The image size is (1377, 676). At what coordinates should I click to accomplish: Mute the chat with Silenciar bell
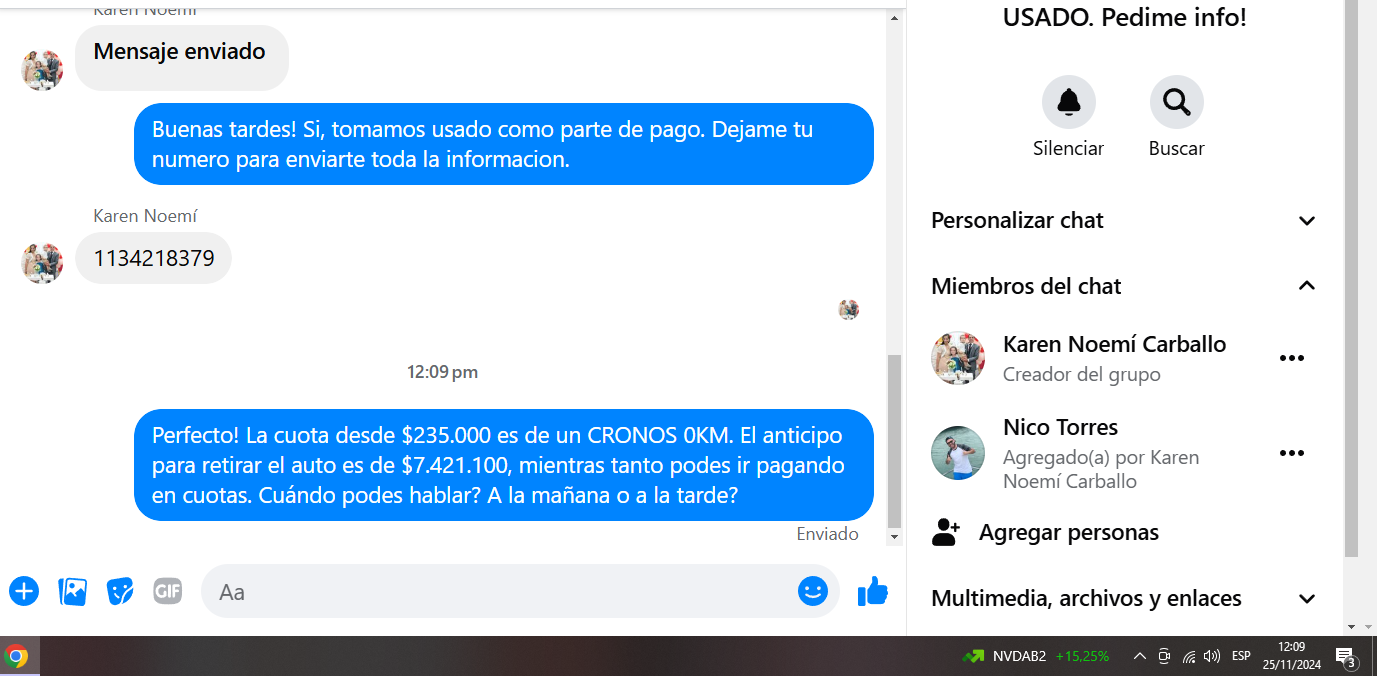(x=1068, y=102)
